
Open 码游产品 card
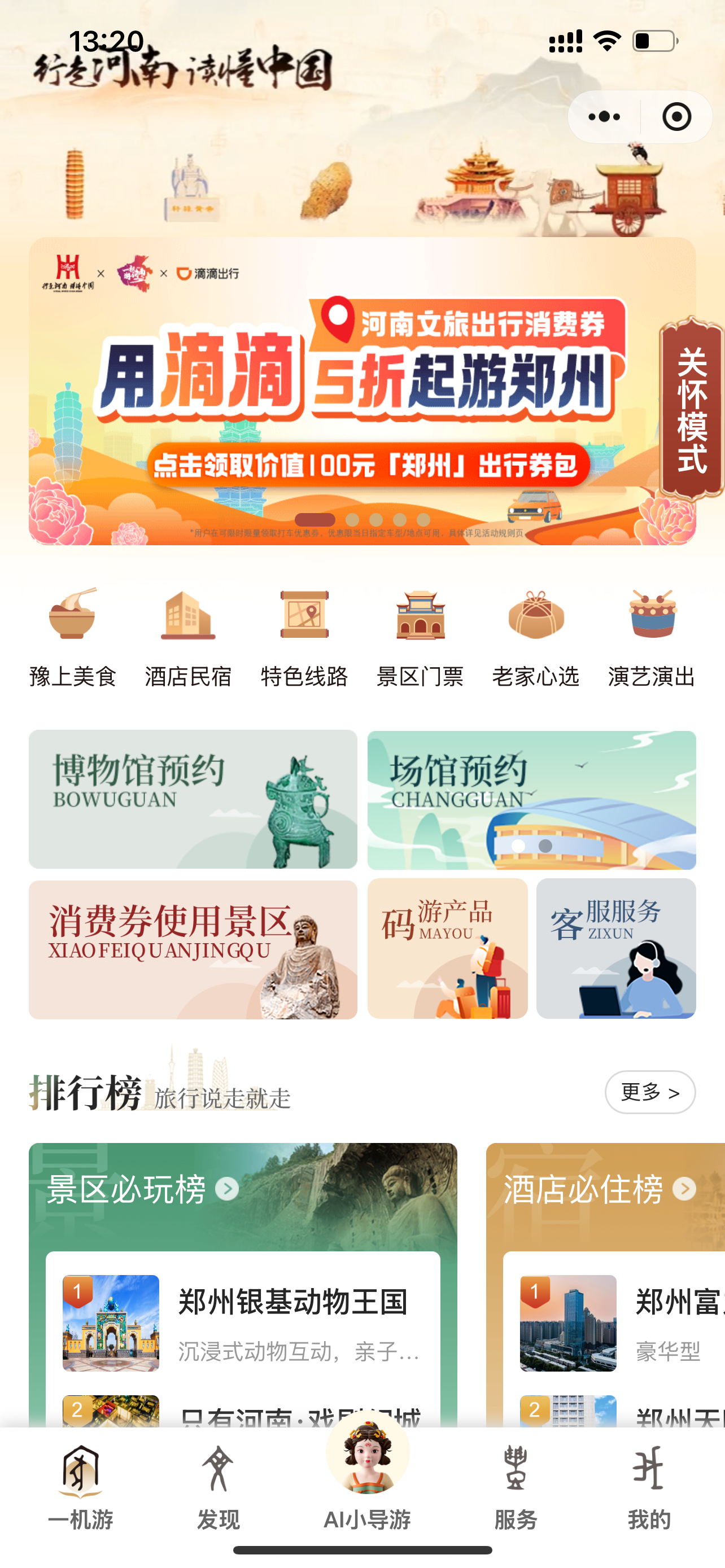coord(447,948)
